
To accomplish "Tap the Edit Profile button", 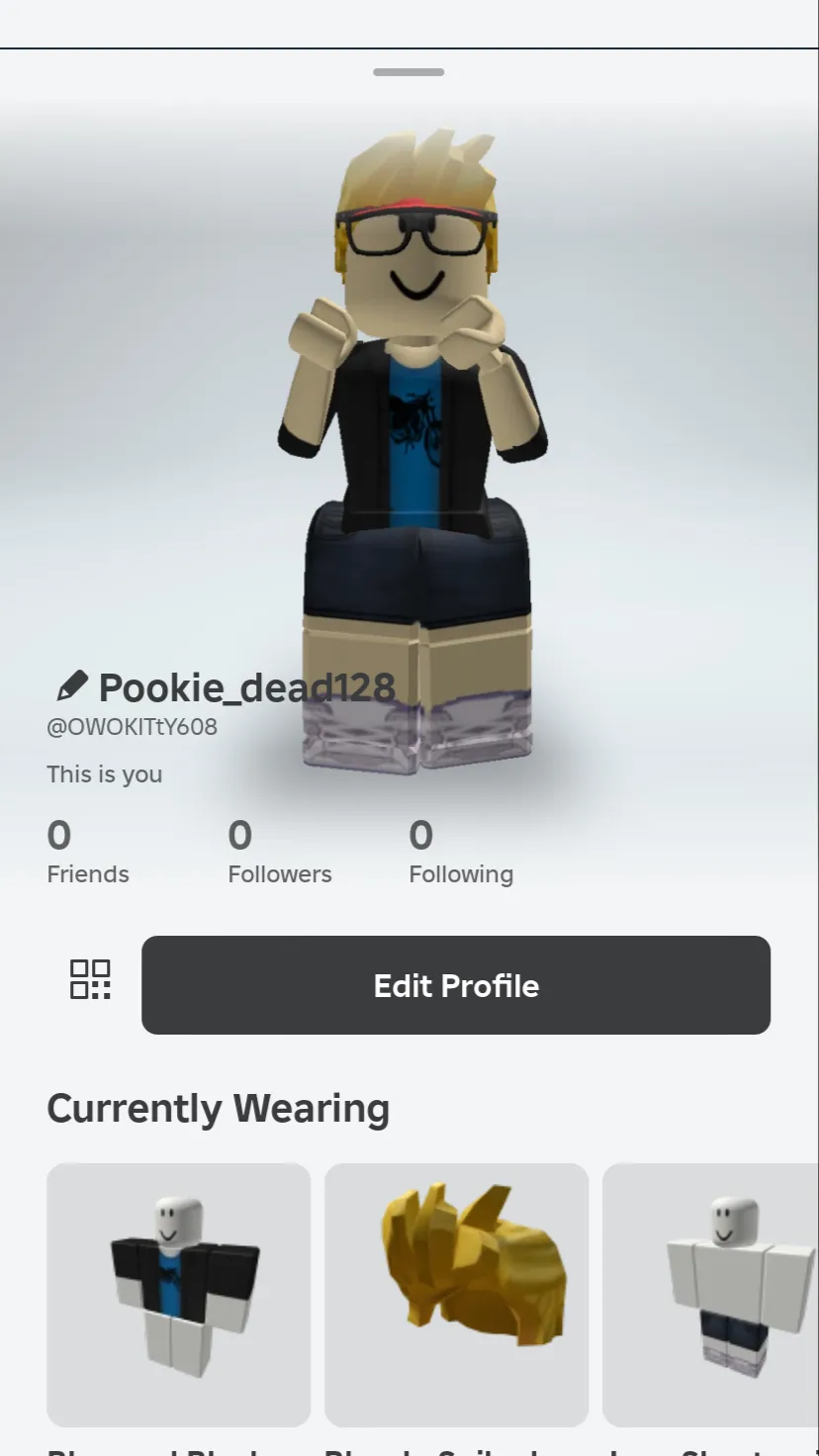I will click(x=455, y=985).
